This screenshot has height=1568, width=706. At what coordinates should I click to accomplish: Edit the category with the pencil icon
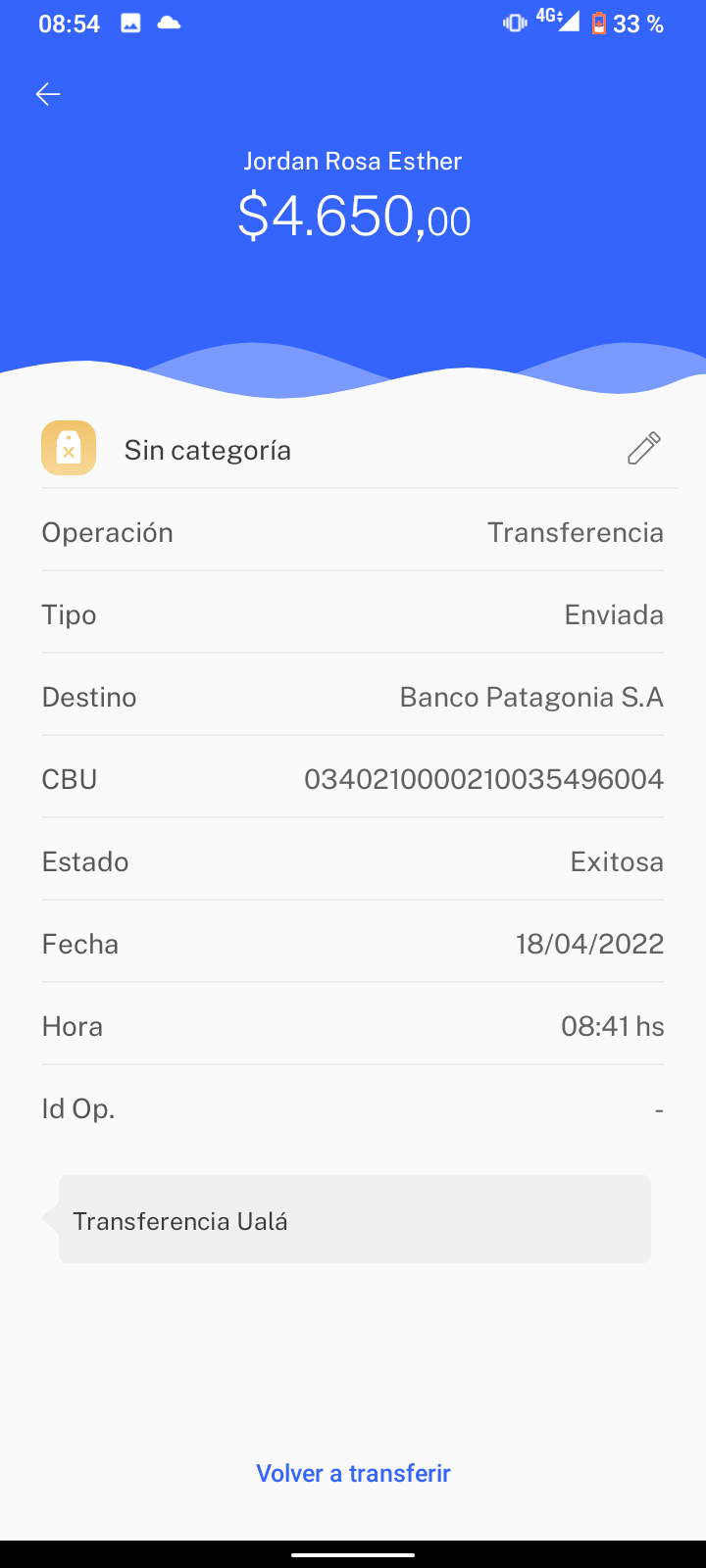(x=643, y=449)
